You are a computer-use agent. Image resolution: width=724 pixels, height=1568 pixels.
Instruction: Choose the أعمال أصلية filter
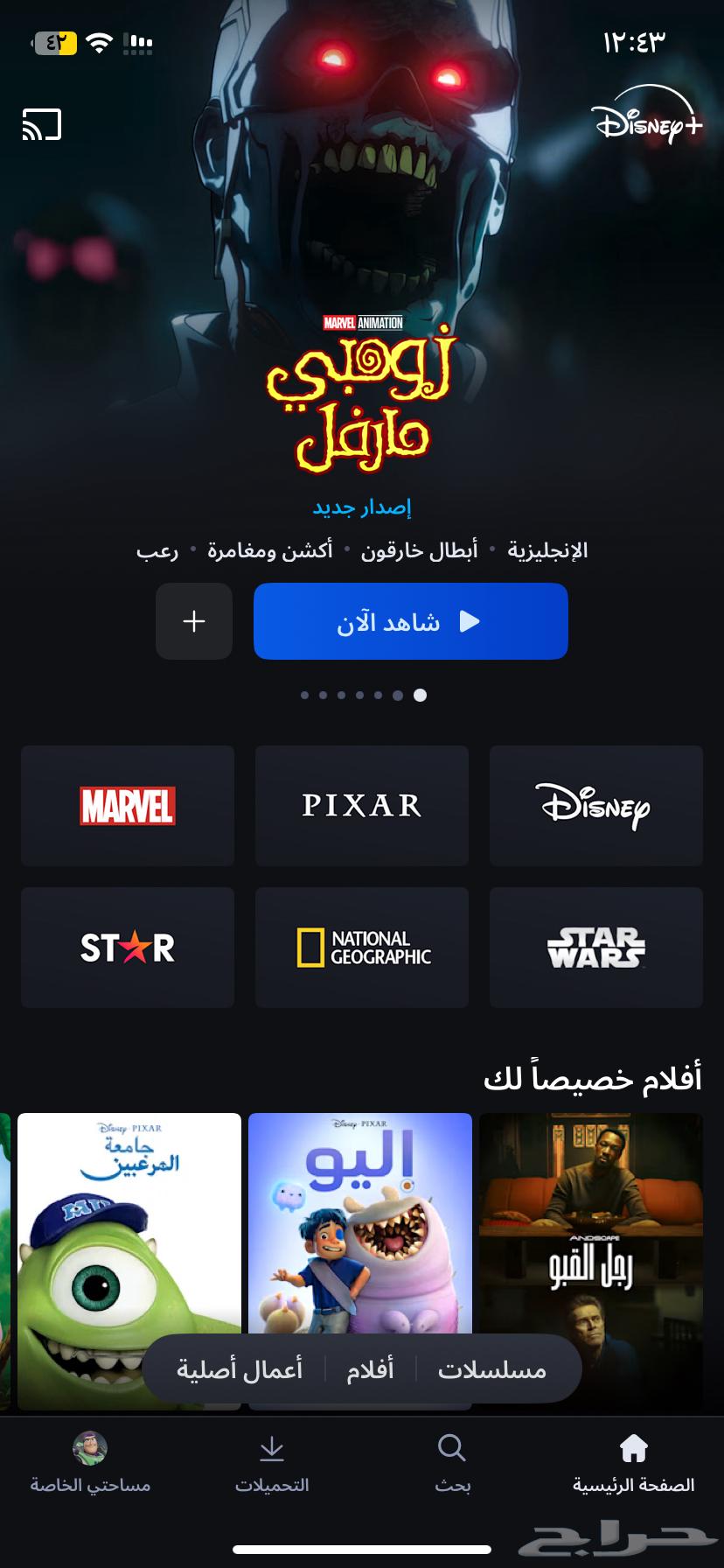click(241, 1369)
